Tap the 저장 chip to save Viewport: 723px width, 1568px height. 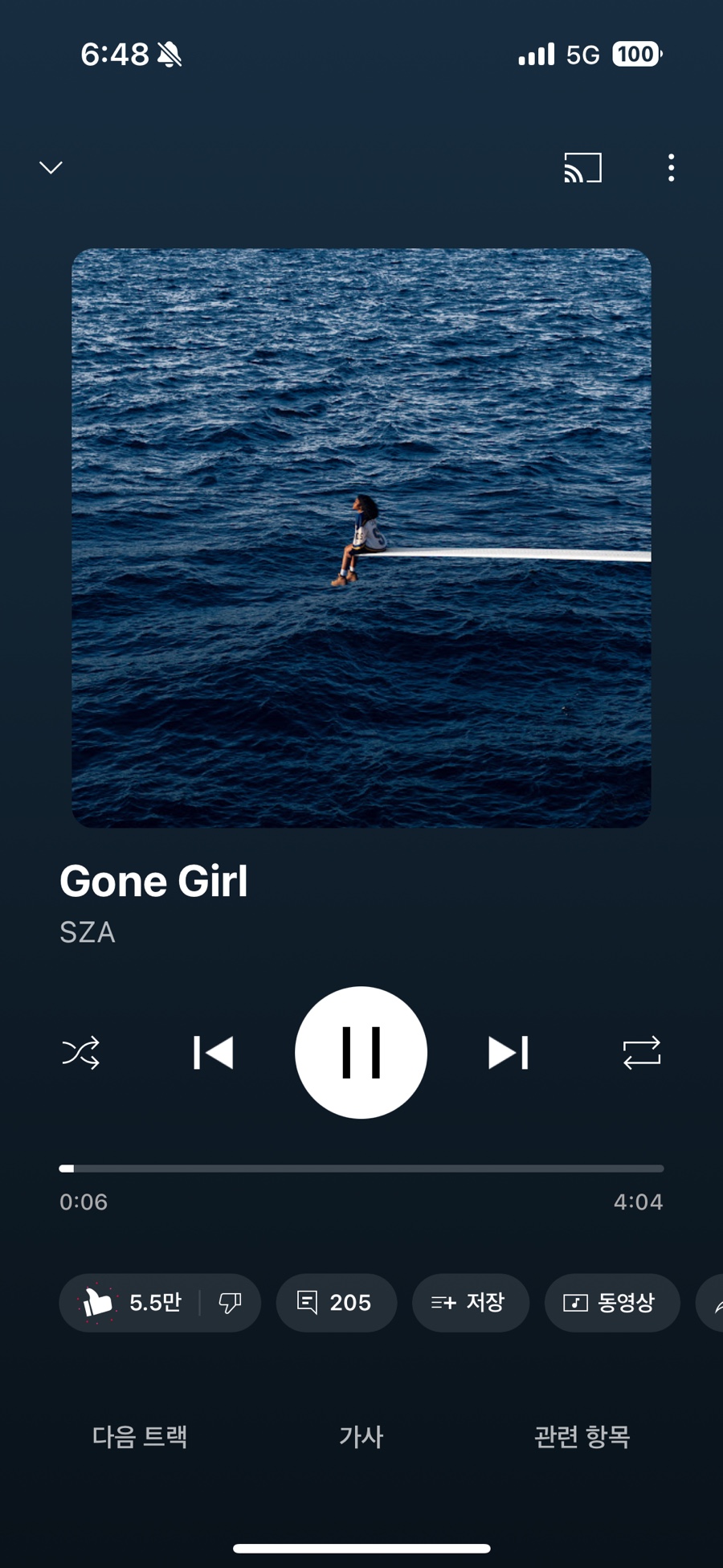(x=470, y=1302)
